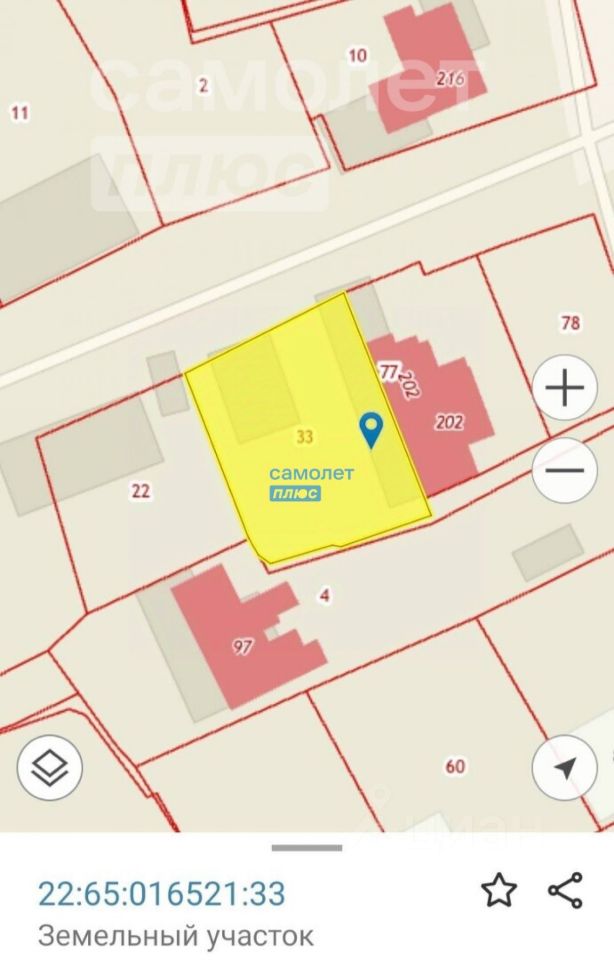Zoom out of the map
Viewport: 614px width, 960px height.
pos(565,470)
